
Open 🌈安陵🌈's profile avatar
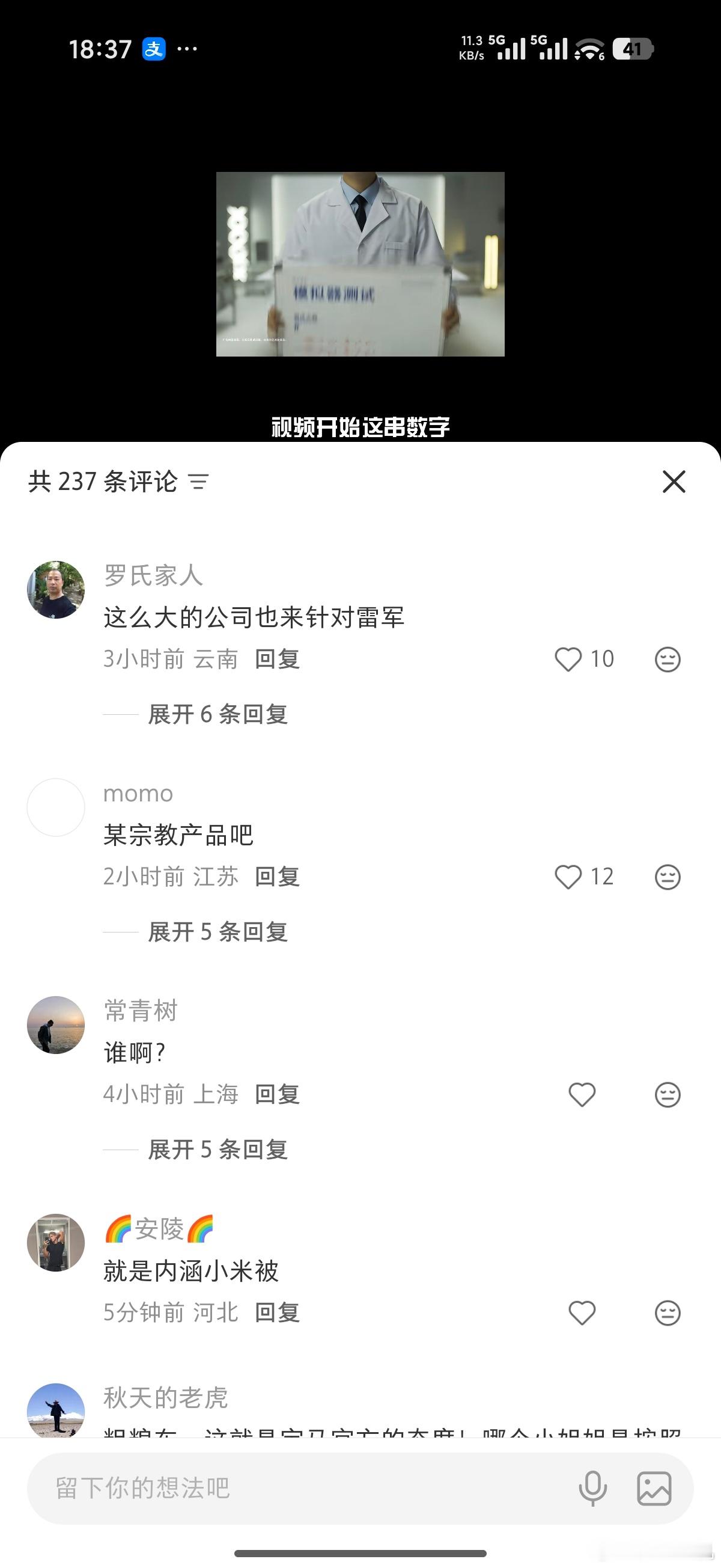55,1243
